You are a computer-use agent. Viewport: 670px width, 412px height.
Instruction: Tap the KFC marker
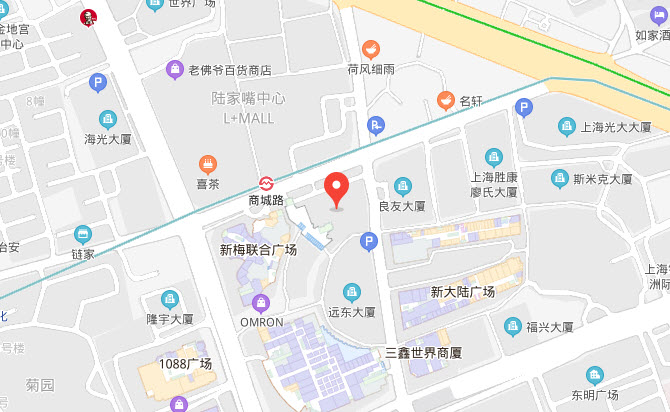pos(88,16)
